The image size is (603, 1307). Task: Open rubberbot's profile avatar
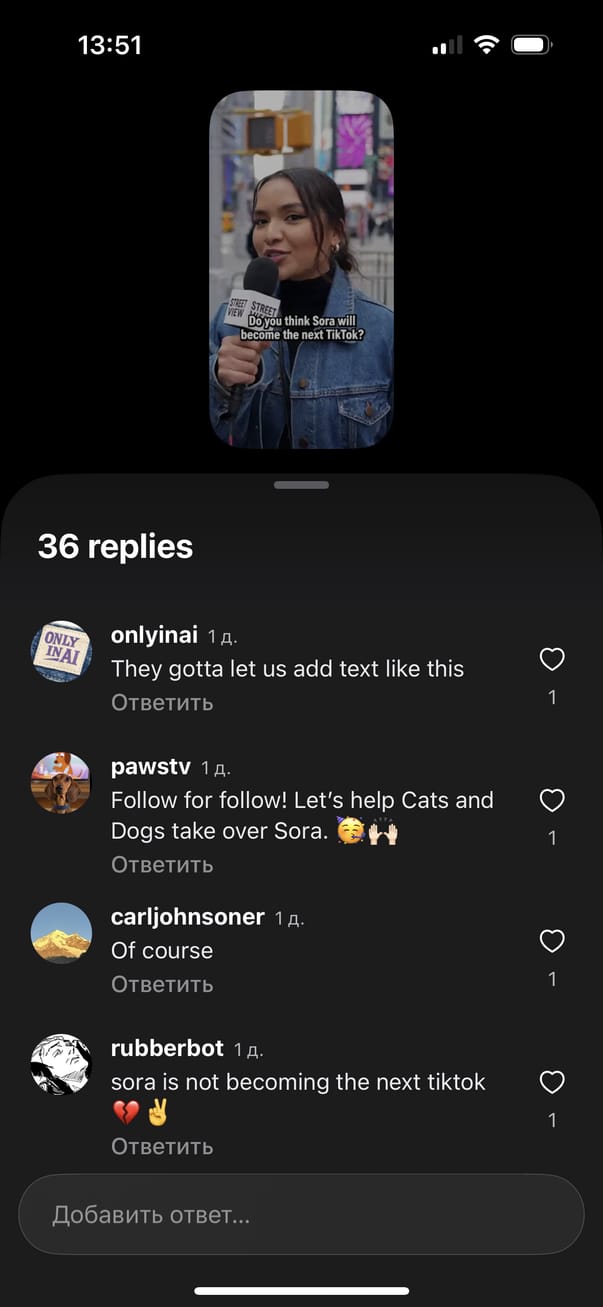[x=61, y=1065]
